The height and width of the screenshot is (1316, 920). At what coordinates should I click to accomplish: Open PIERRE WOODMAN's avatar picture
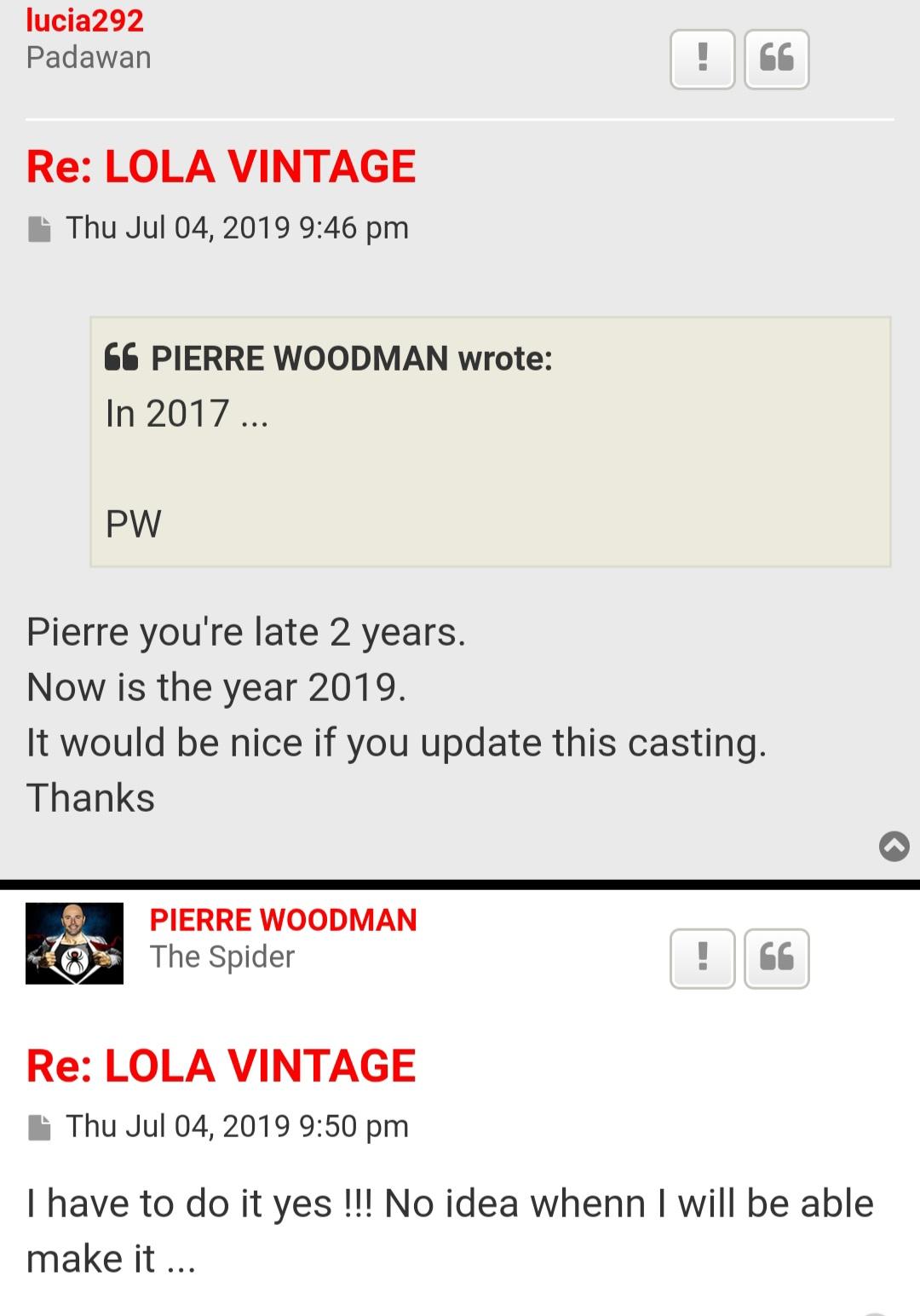tap(74, 943)
